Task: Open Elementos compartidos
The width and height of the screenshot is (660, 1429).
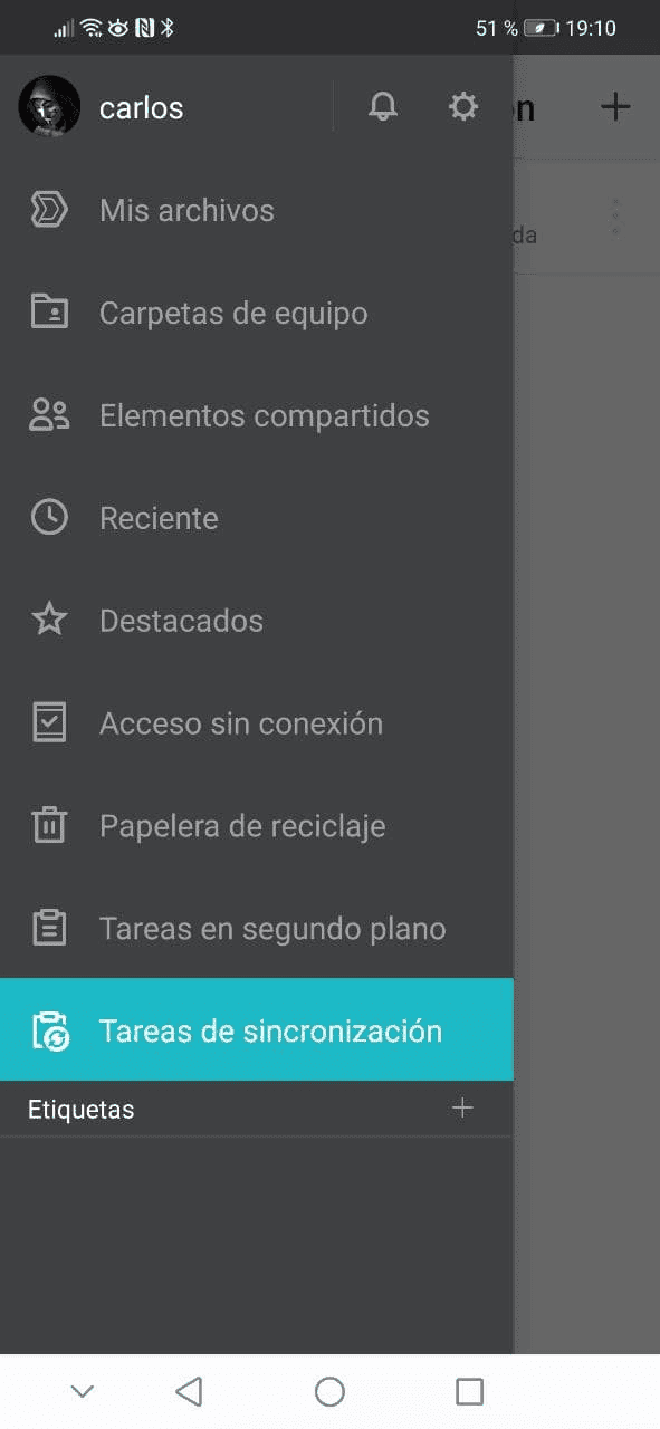Action: click(x=257, y=416)
